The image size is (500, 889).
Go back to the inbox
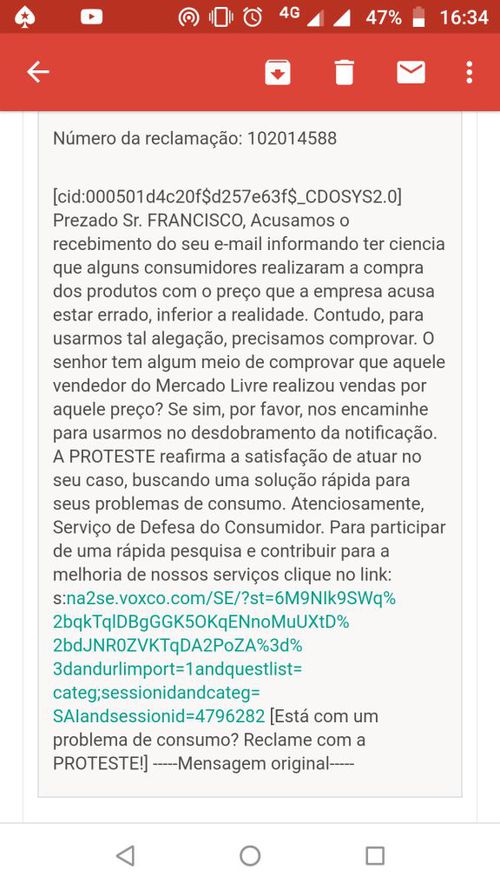(38, 73)
